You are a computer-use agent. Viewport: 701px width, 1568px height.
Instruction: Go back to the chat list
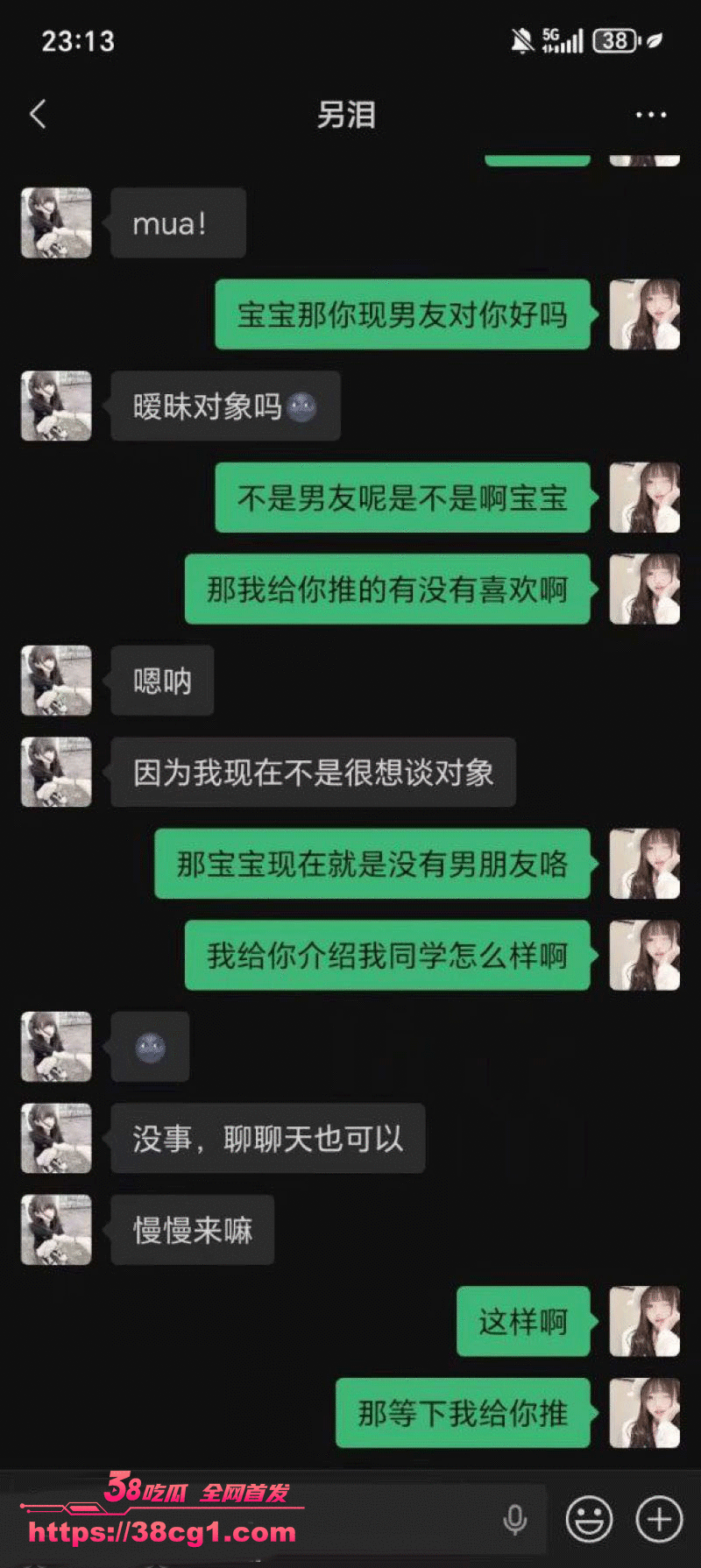tap(38, 114)
